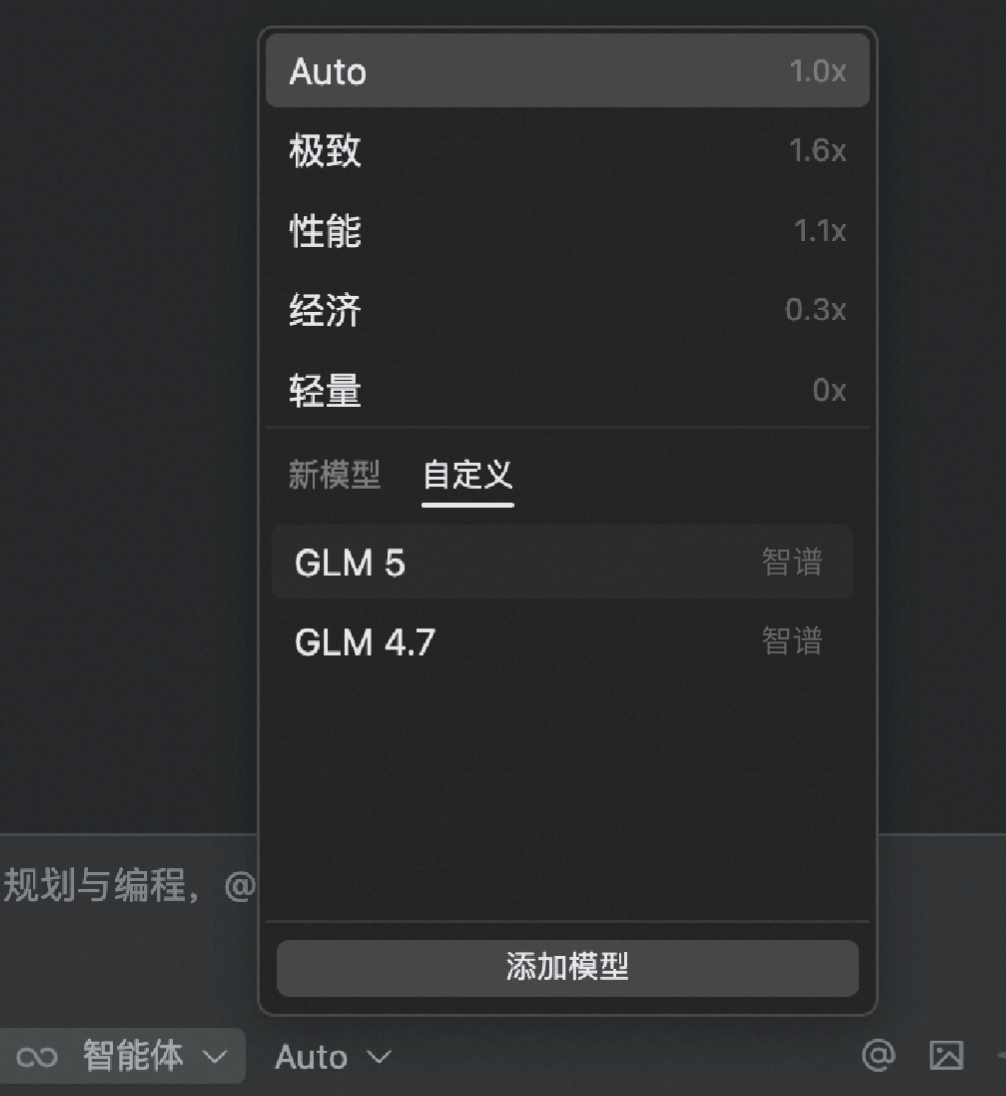Switch to the 新模型 tab
Image resolution: width=1006 pixels, height=1096 pixels.
(x=334, y=475)
